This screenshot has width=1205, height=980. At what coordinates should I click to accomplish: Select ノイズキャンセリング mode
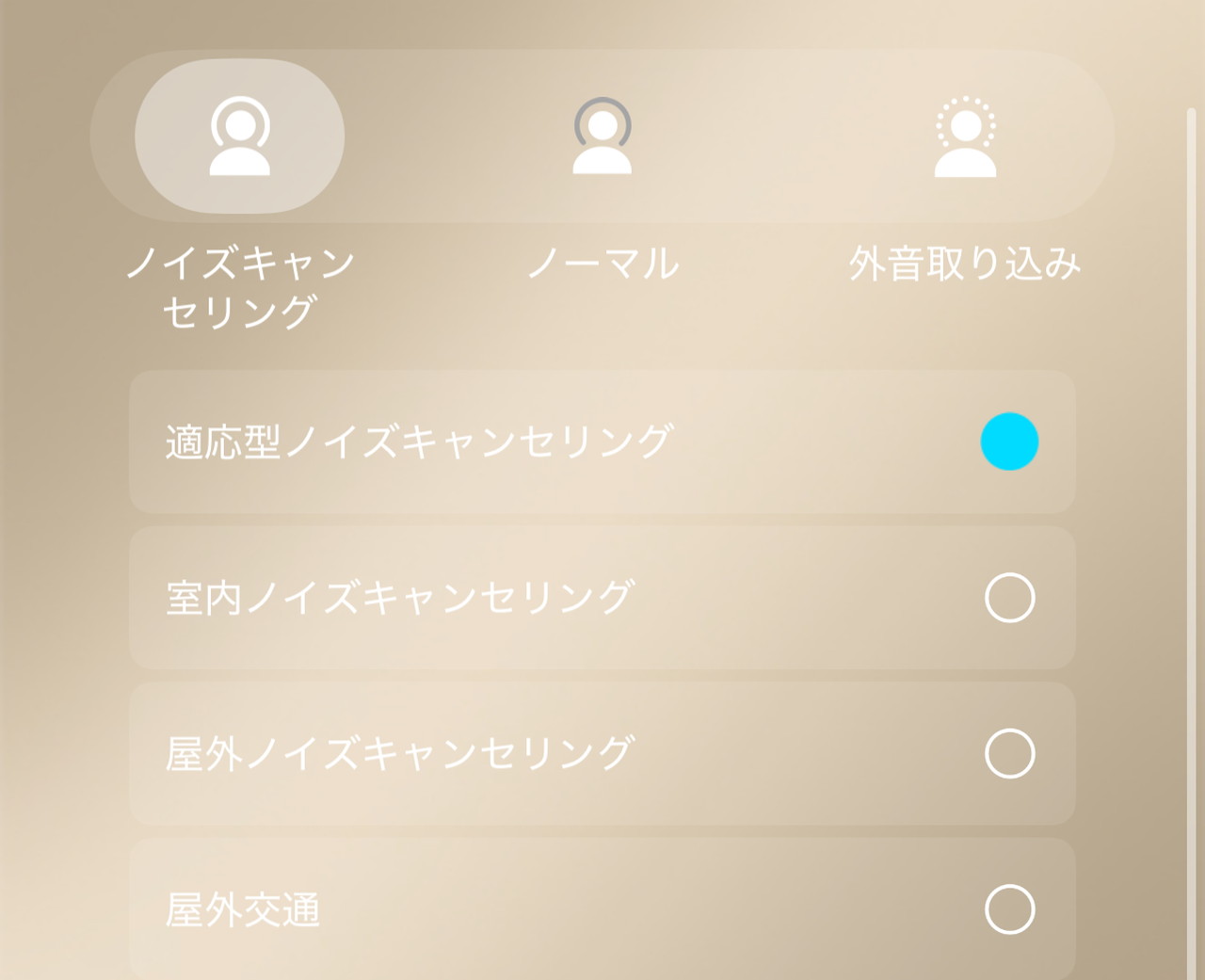tap(240, 137)
